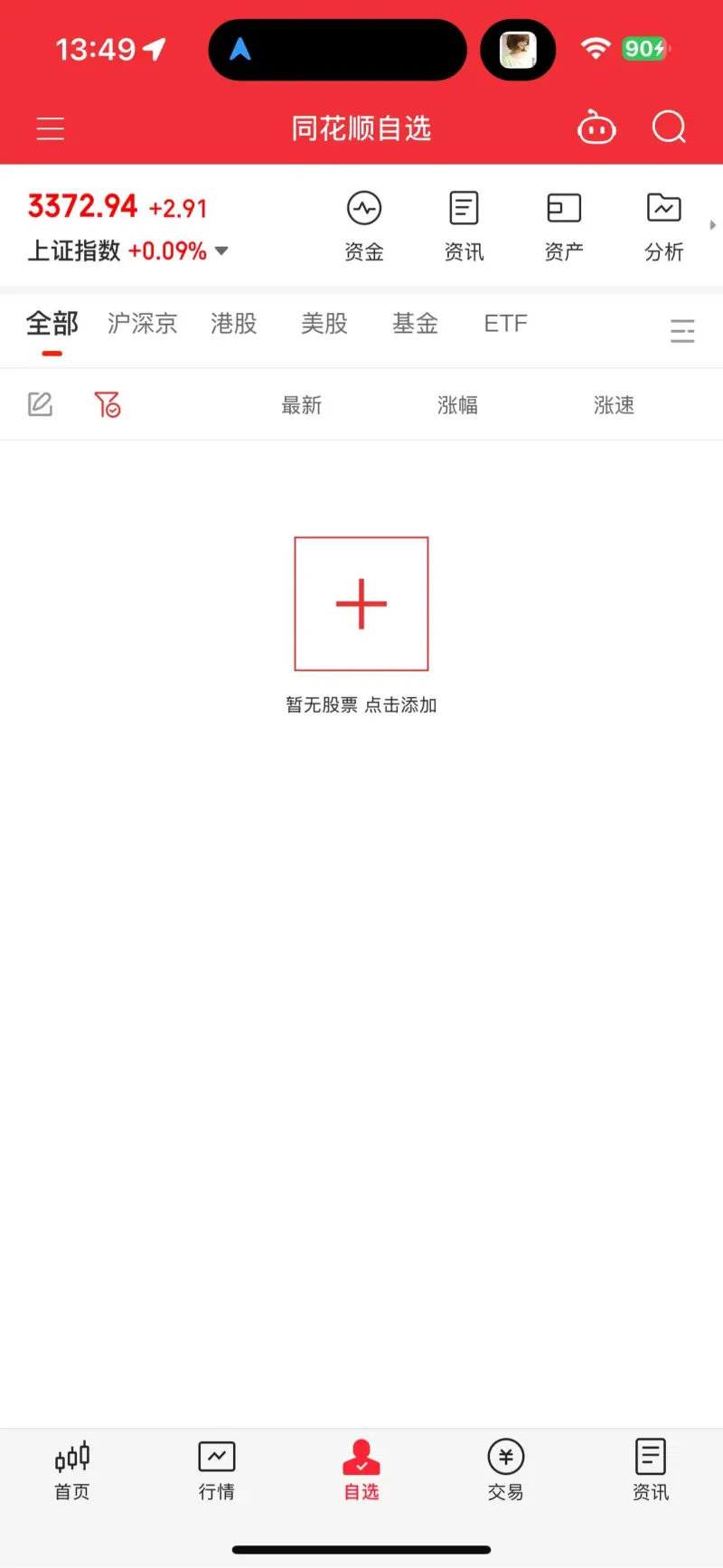The width and height of the screenshot is (723, 1568).
Task: Switch to the 美股 tab
Action: click(324, 324)
